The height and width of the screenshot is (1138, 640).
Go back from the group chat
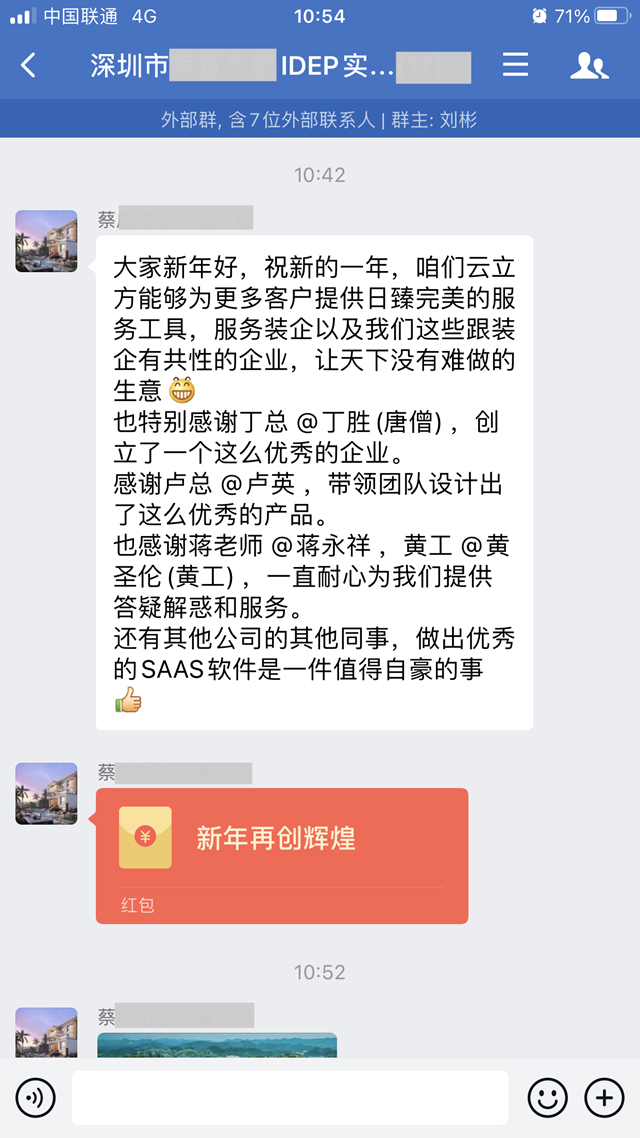(28, 66)
